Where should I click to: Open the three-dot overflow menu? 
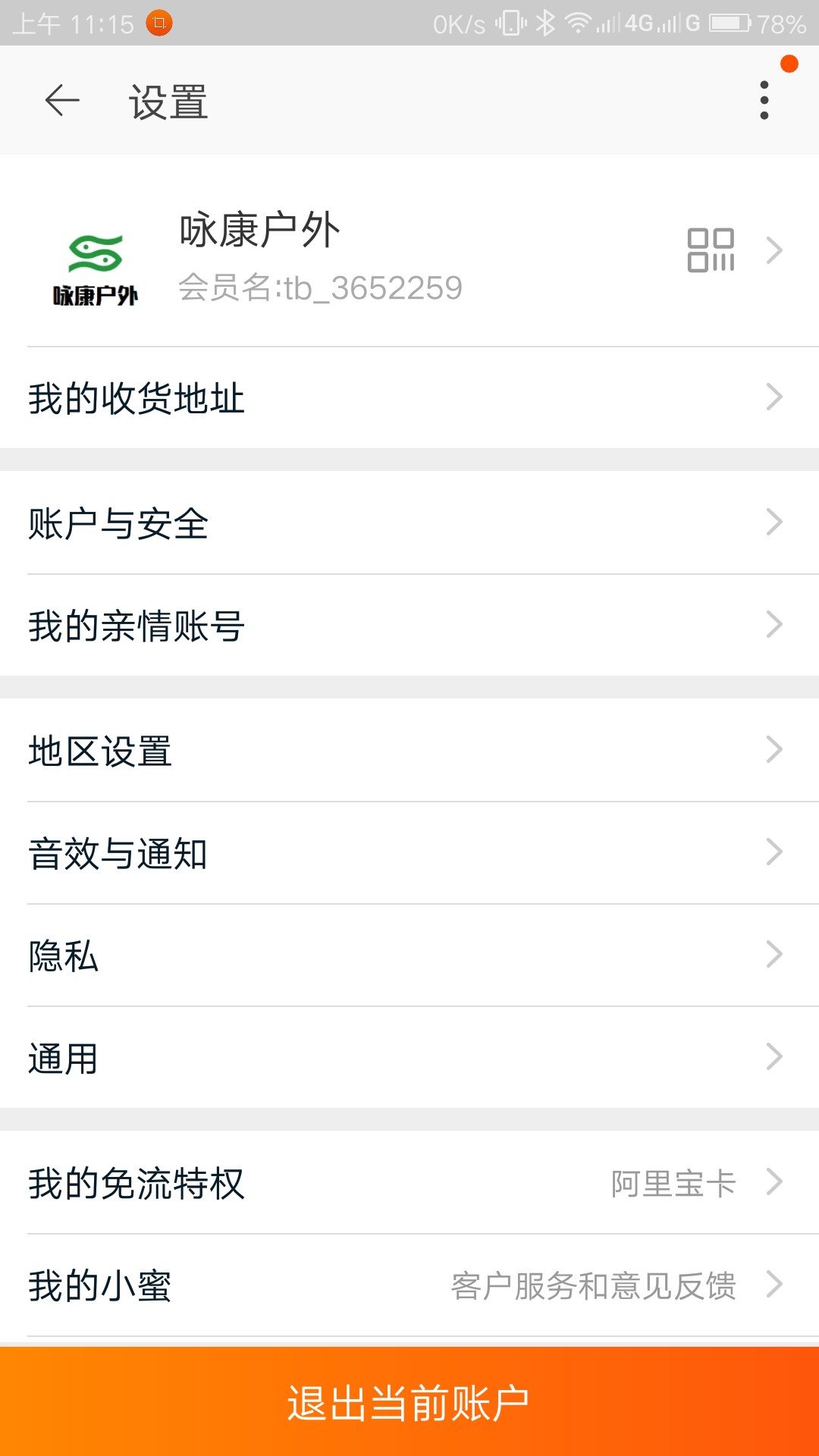tap(764, 100)
